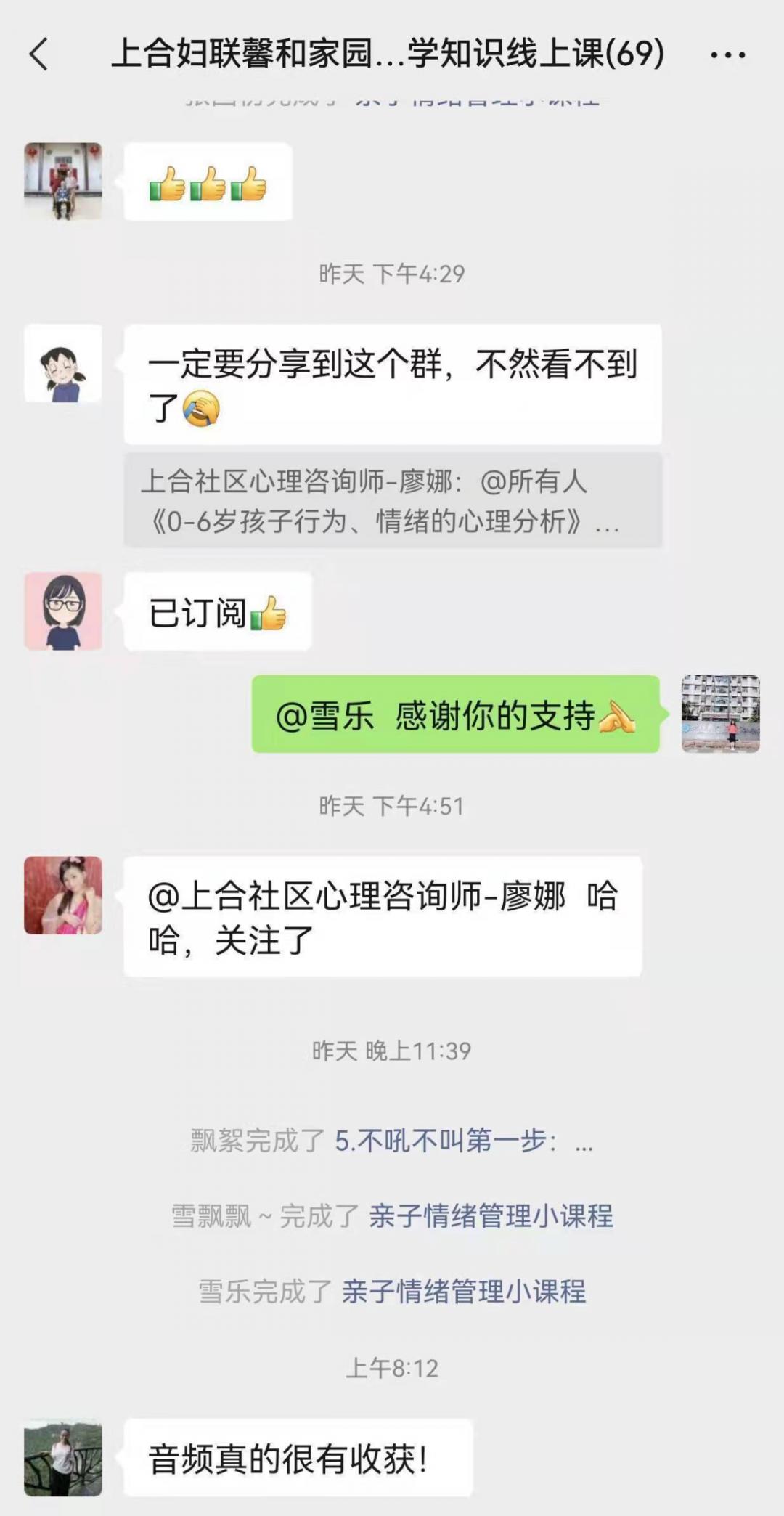The image size is (784, 1516).
Task: View profile of the thumbs-up sender's avatar
Action: [x=63, y=181]
